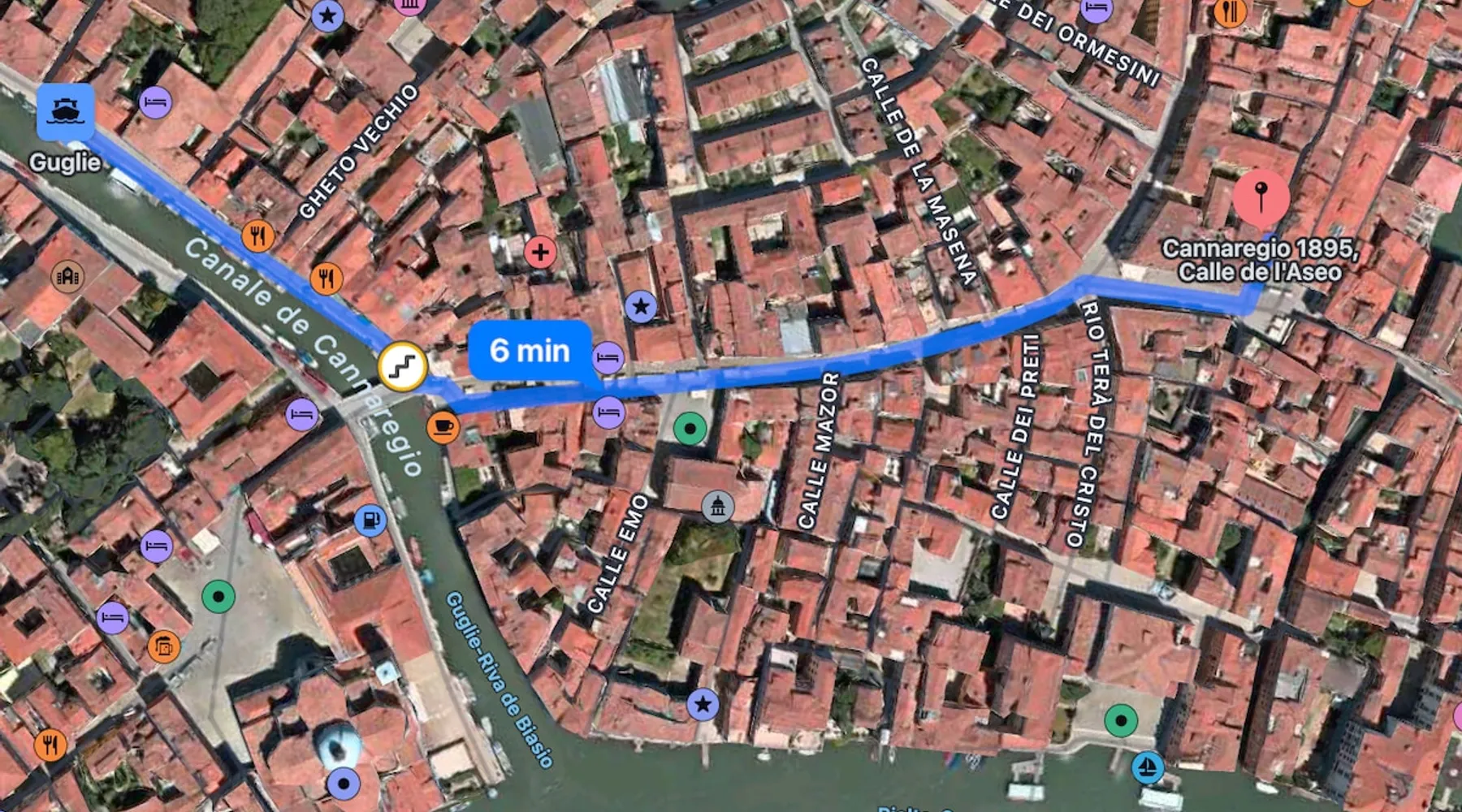Open the blue gas station marker
The width and height of the screenshot is (1462, 812).
pyautogui.click(x=370, y=520)
